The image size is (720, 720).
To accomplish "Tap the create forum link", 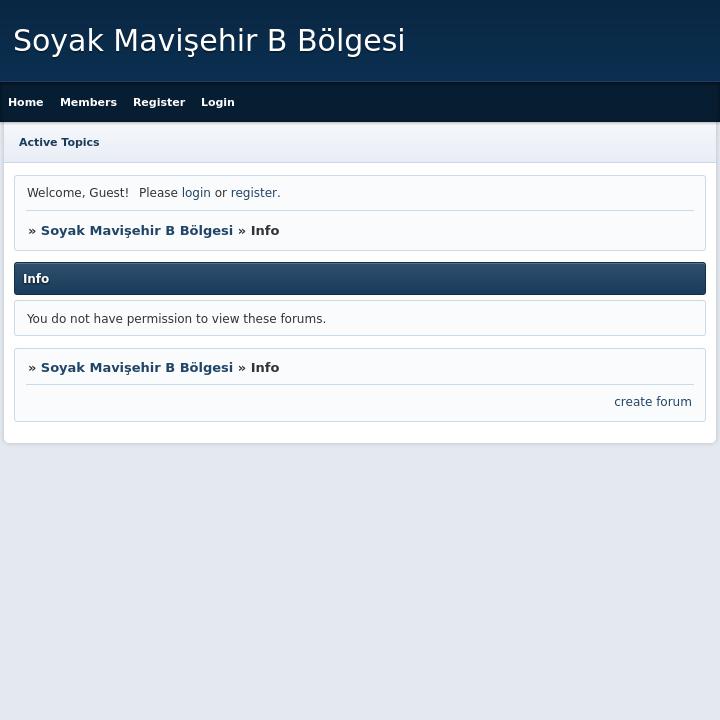I will point(652,402).
